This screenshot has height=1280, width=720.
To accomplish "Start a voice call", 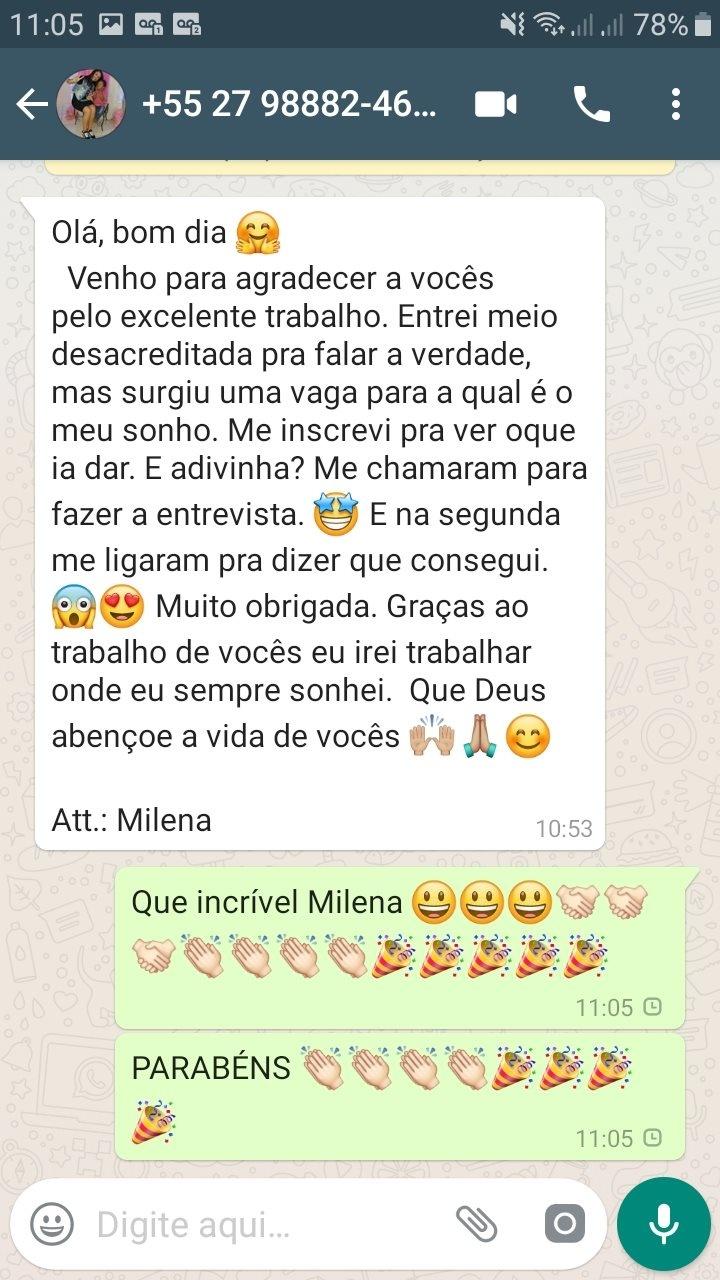I will point(590,104).
